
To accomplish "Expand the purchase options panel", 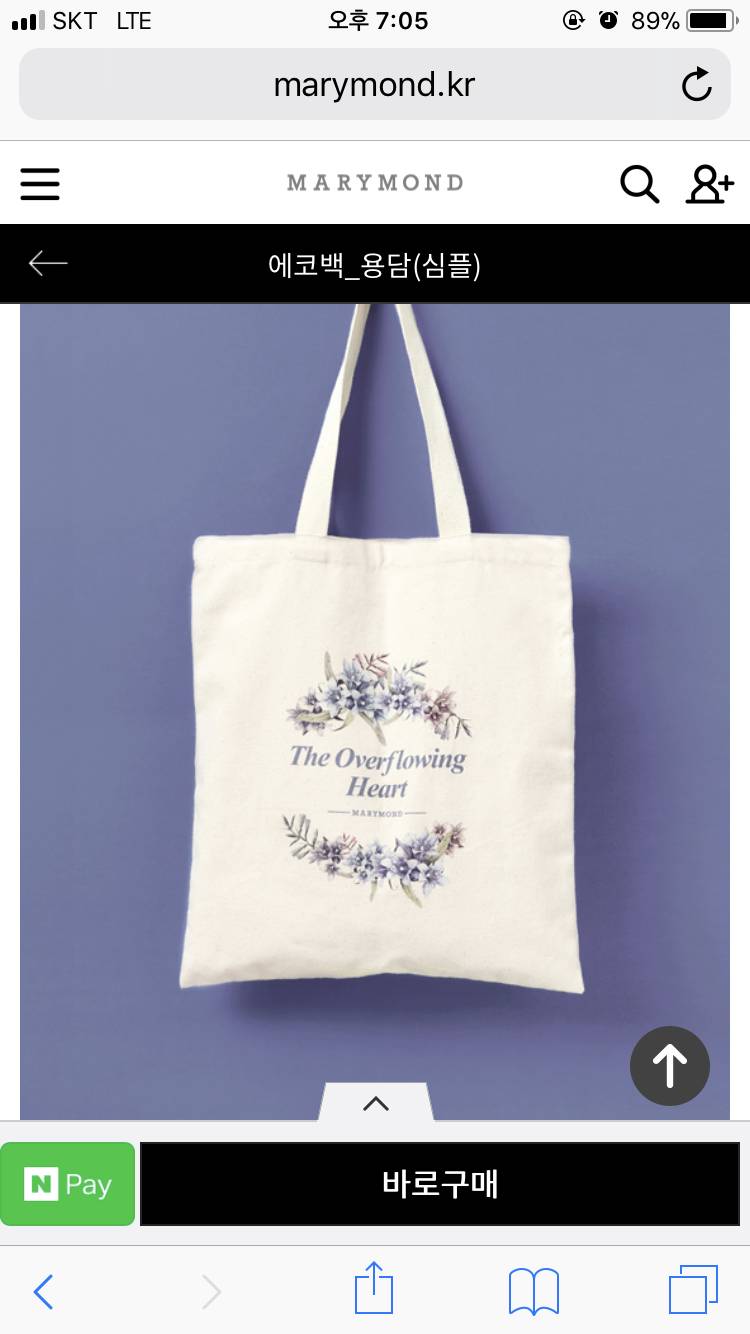I will pyautogui.click(x=375, y=1103).
